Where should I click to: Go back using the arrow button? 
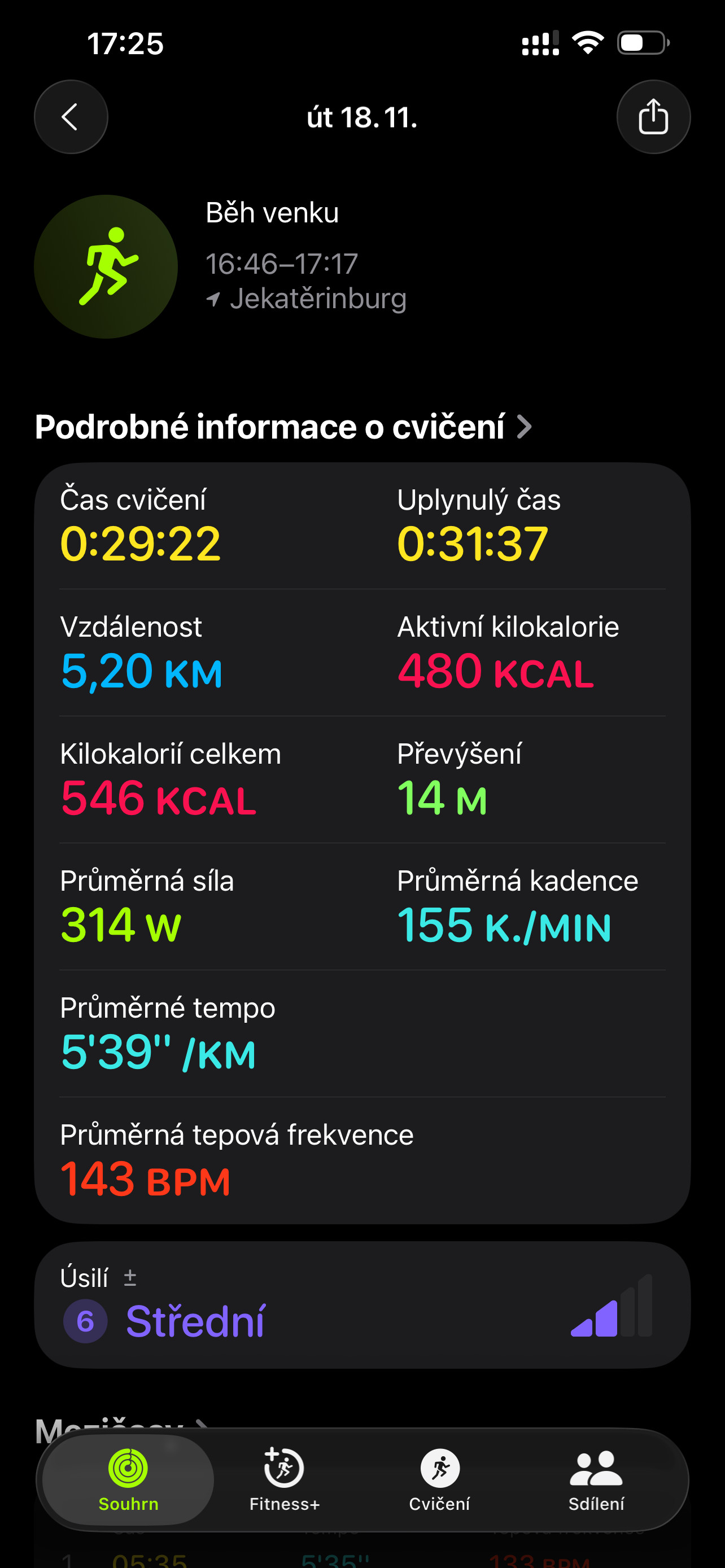tap(71, 117)
